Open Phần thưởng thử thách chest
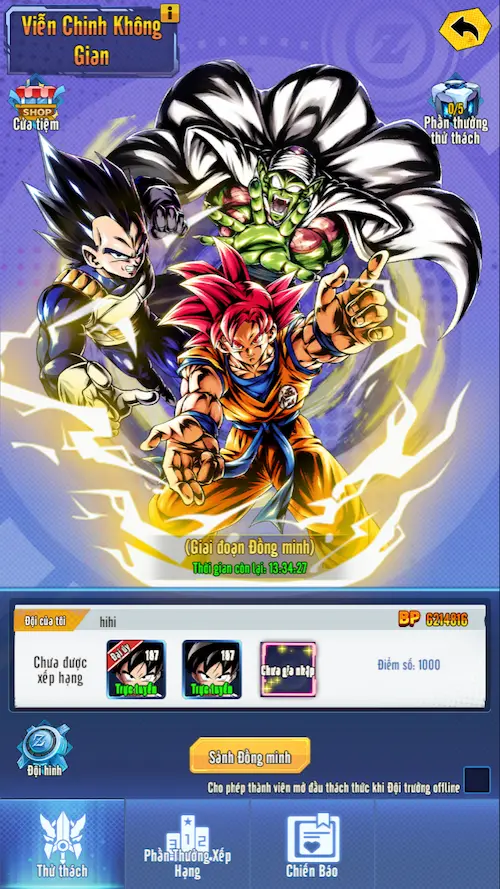 (x=455, y=111)
